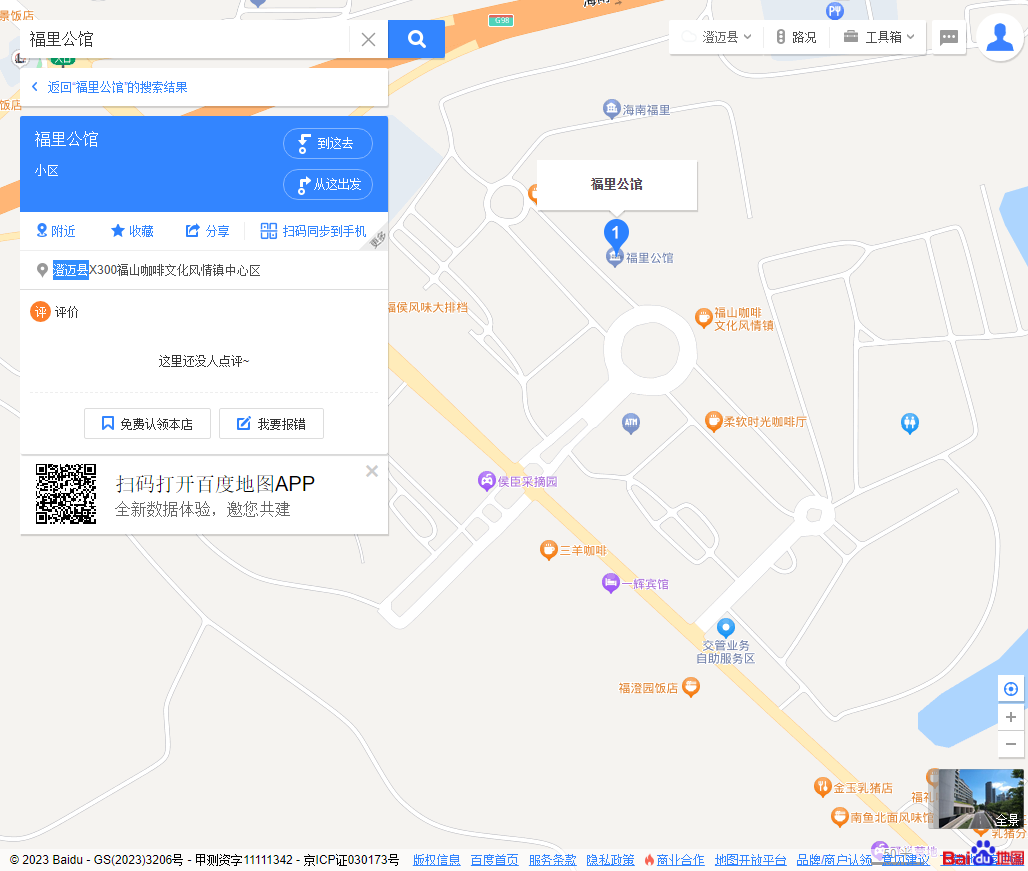The width and height of the screenshot is (1028, 871).
Task: Expand the 工具箱 toolbox menu
Action: [879, 37]
